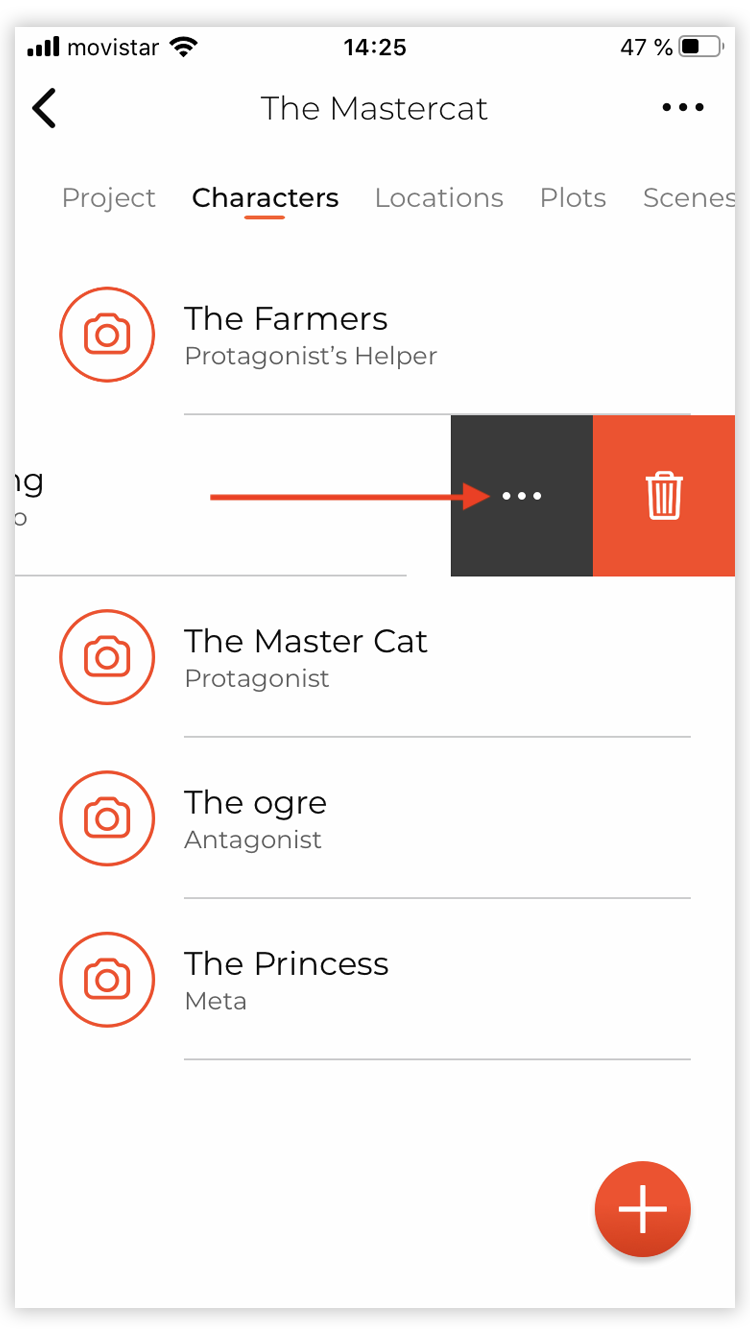Switch to the Project tab

coord(108,198)
